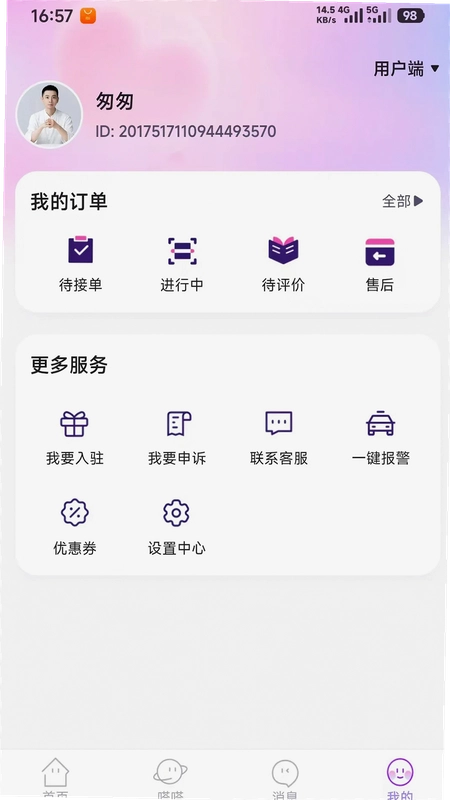Open 待接单 orders

point(81,264)
